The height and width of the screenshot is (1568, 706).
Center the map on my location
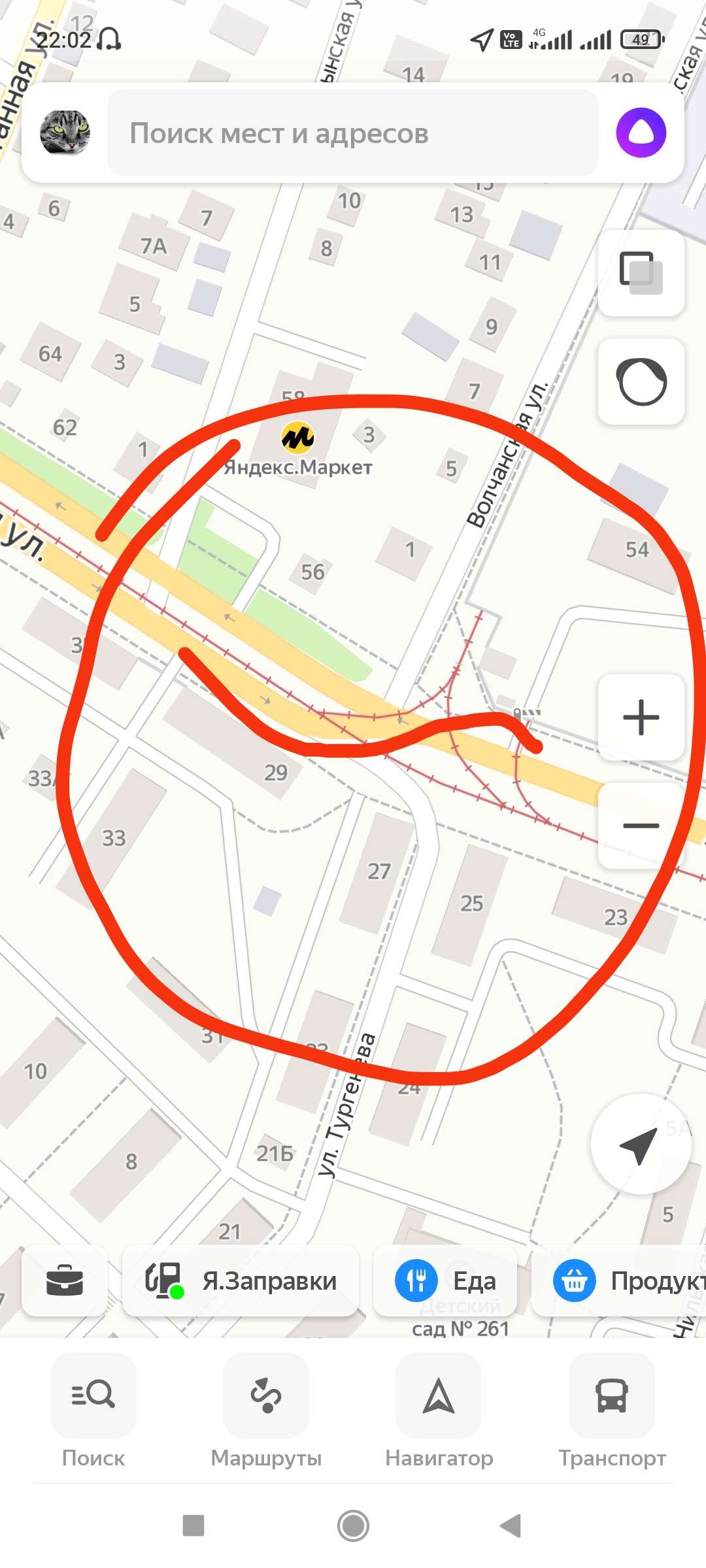[640, 1145]
